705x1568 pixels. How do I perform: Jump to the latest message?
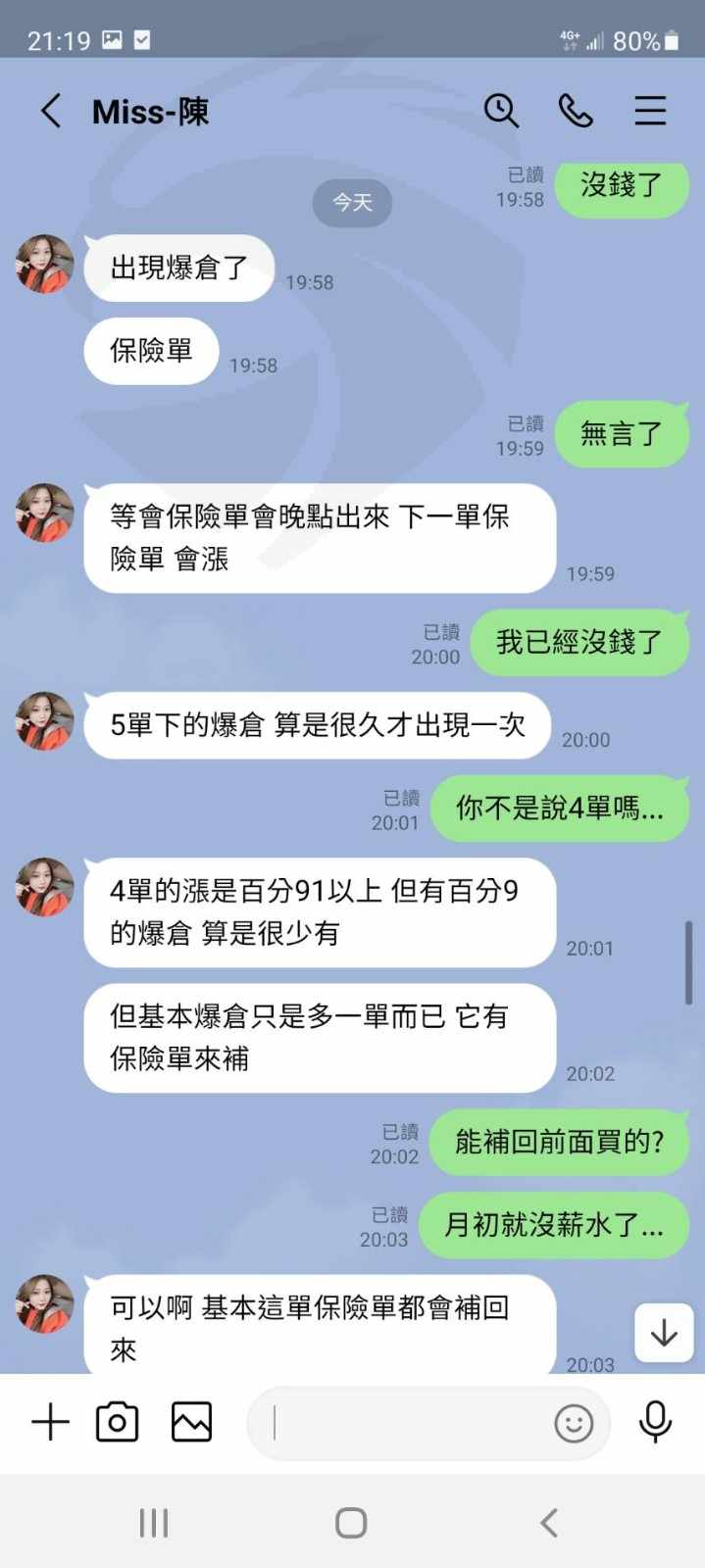[664, 1333]
